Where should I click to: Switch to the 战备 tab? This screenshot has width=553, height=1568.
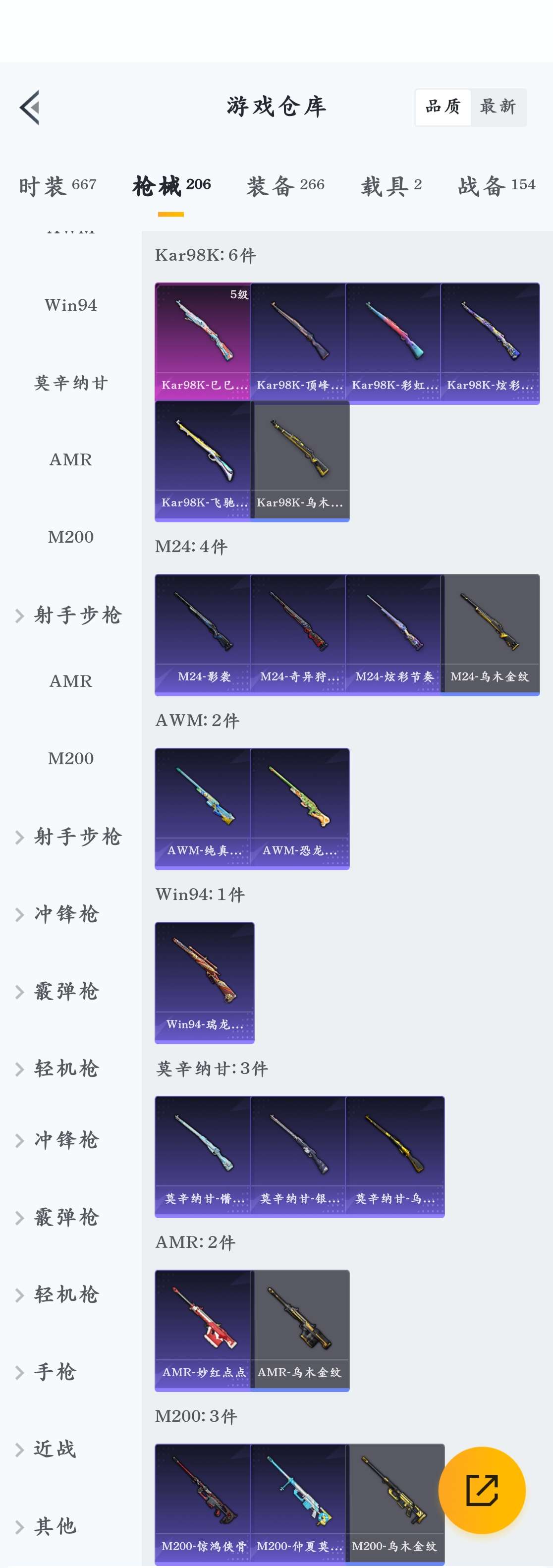click(497, 186)
